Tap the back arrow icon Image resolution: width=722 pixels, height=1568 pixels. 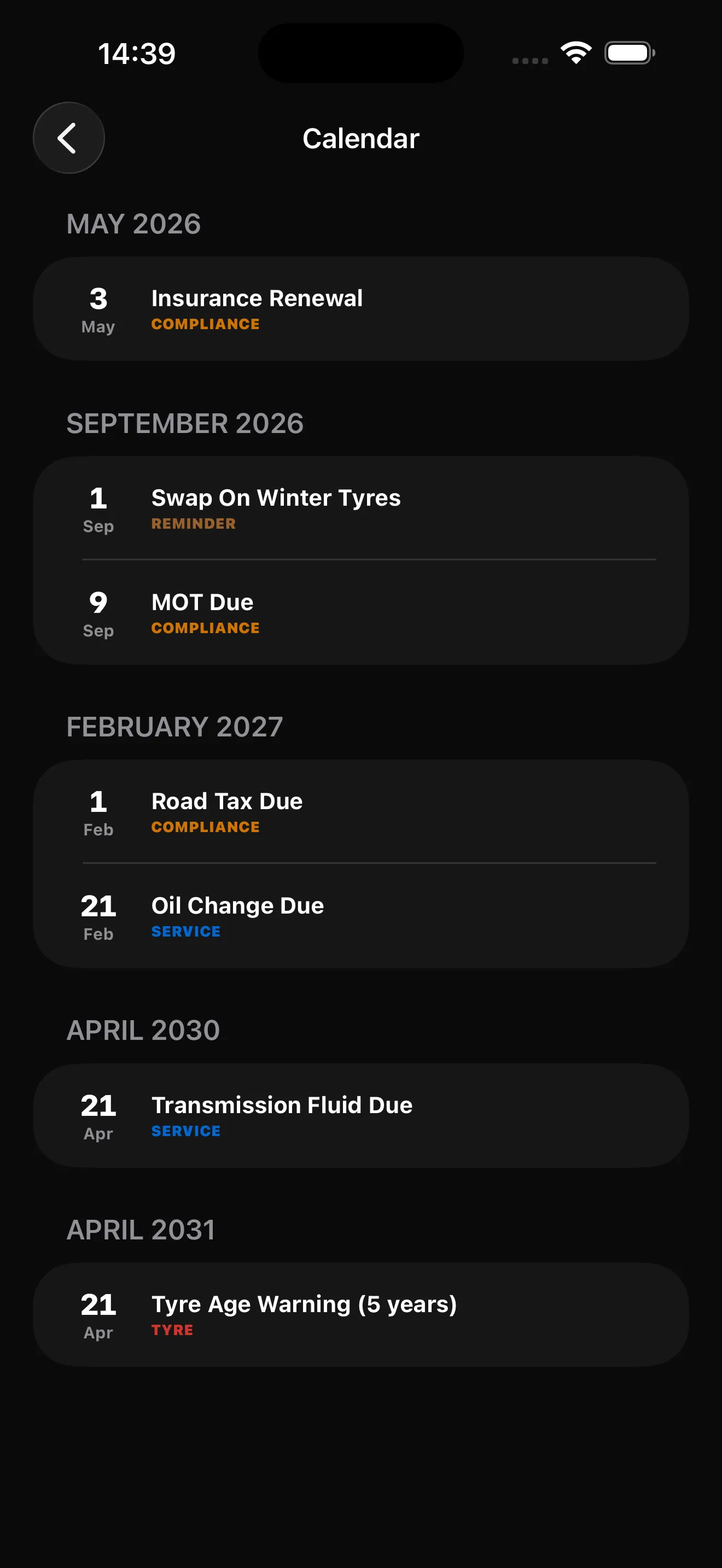[68, 138]
